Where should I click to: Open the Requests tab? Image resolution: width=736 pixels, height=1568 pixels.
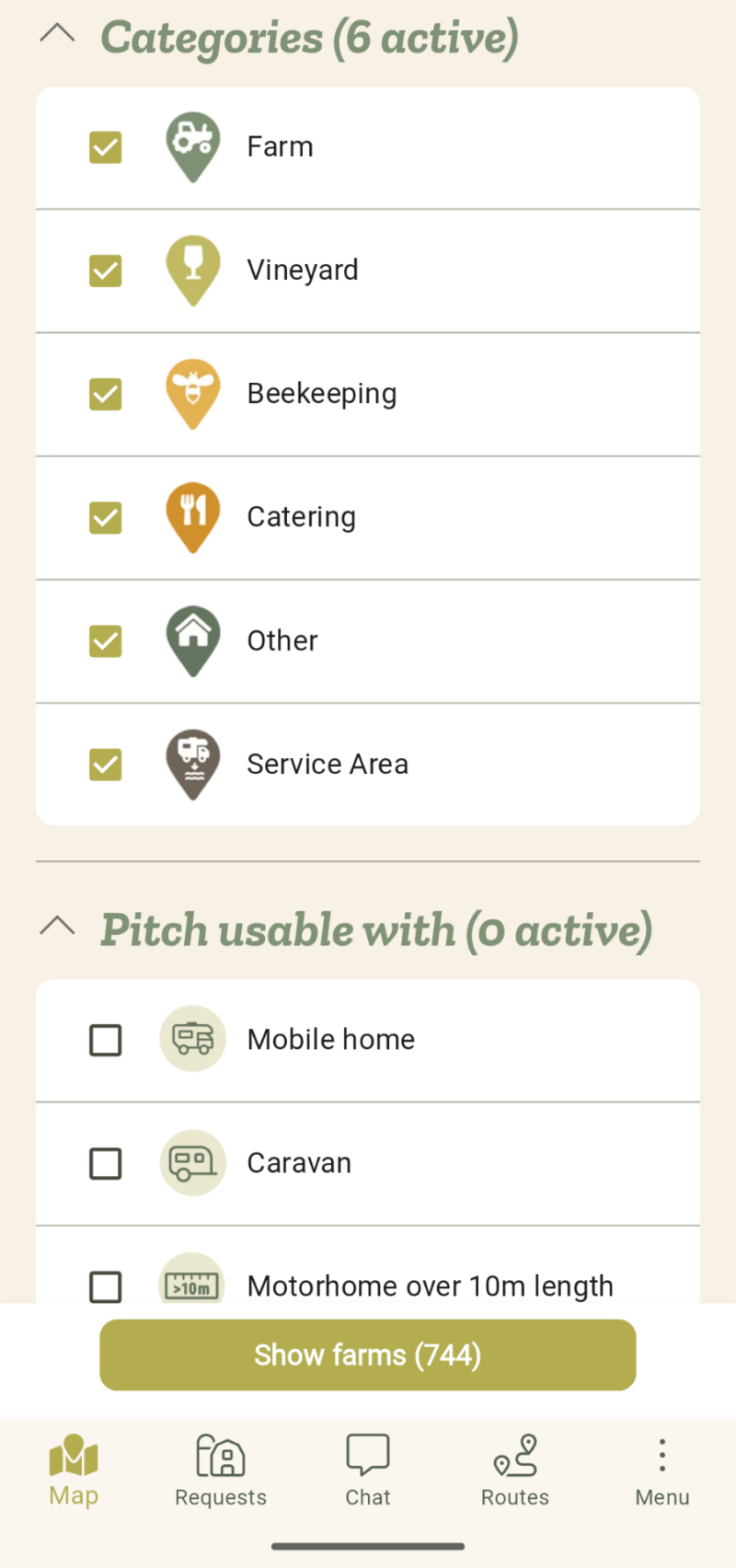tap(221, 1470)
